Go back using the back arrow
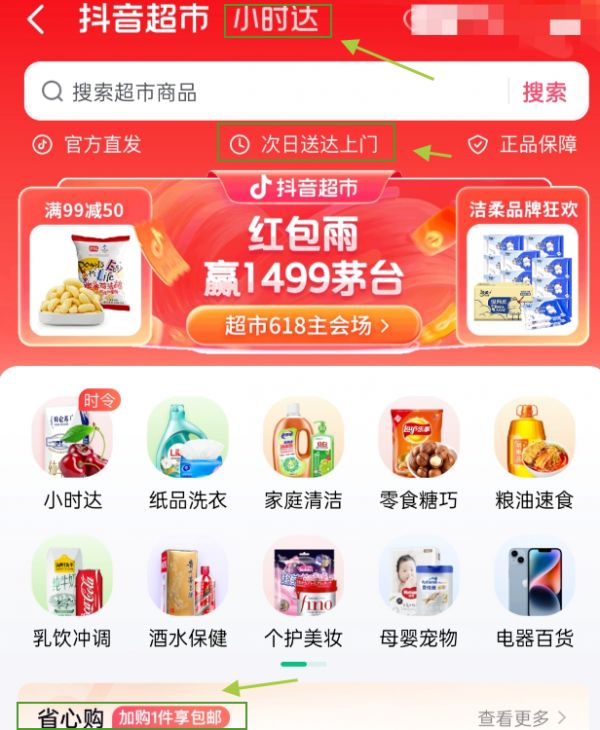The width and height of the screenshot is (600, 730). [x=36, y=20]
